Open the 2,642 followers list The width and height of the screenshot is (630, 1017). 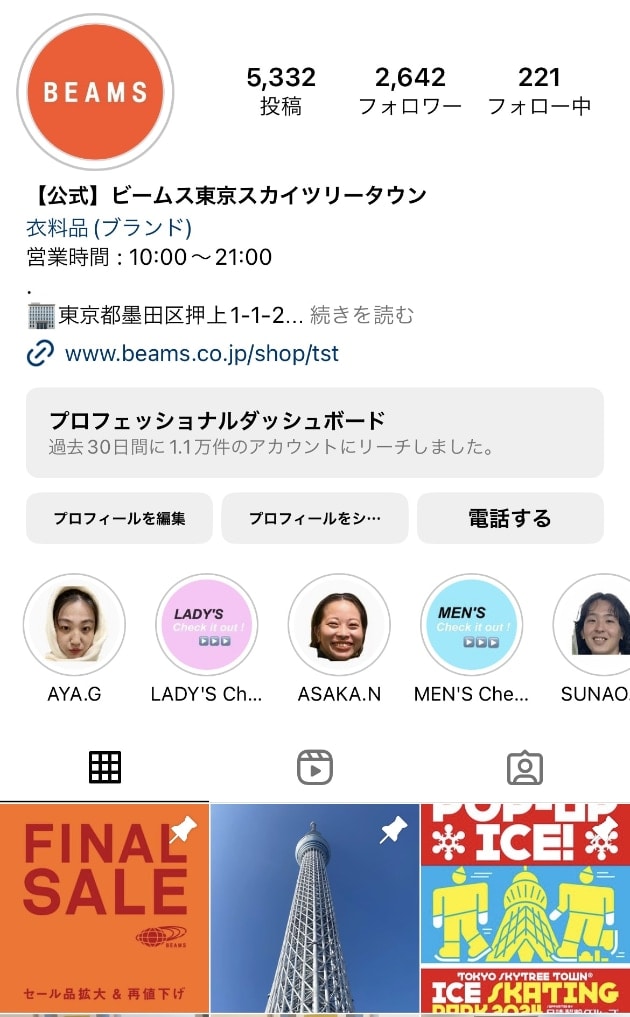pos(410,91)
